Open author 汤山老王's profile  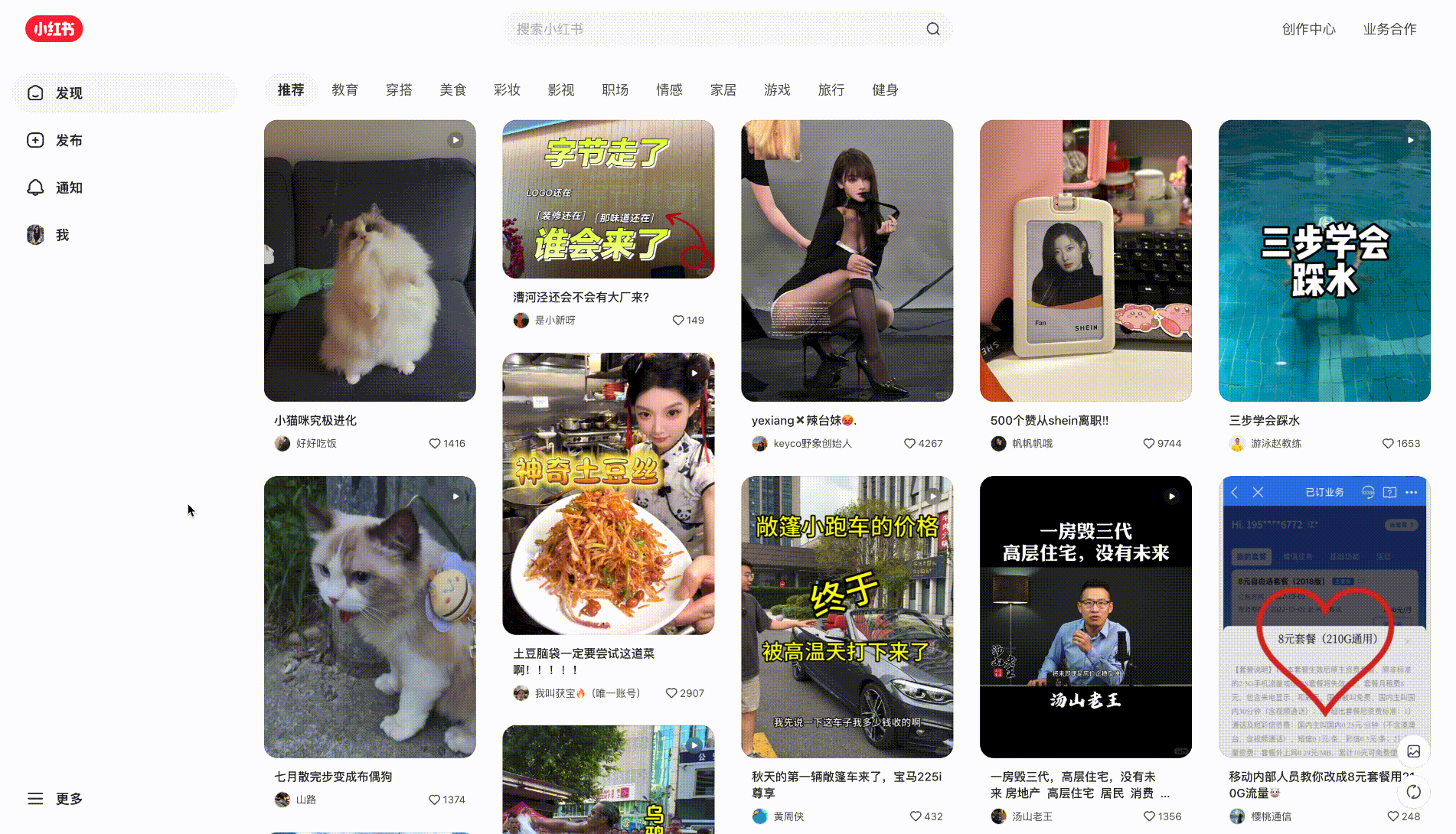pos(1032,816)
